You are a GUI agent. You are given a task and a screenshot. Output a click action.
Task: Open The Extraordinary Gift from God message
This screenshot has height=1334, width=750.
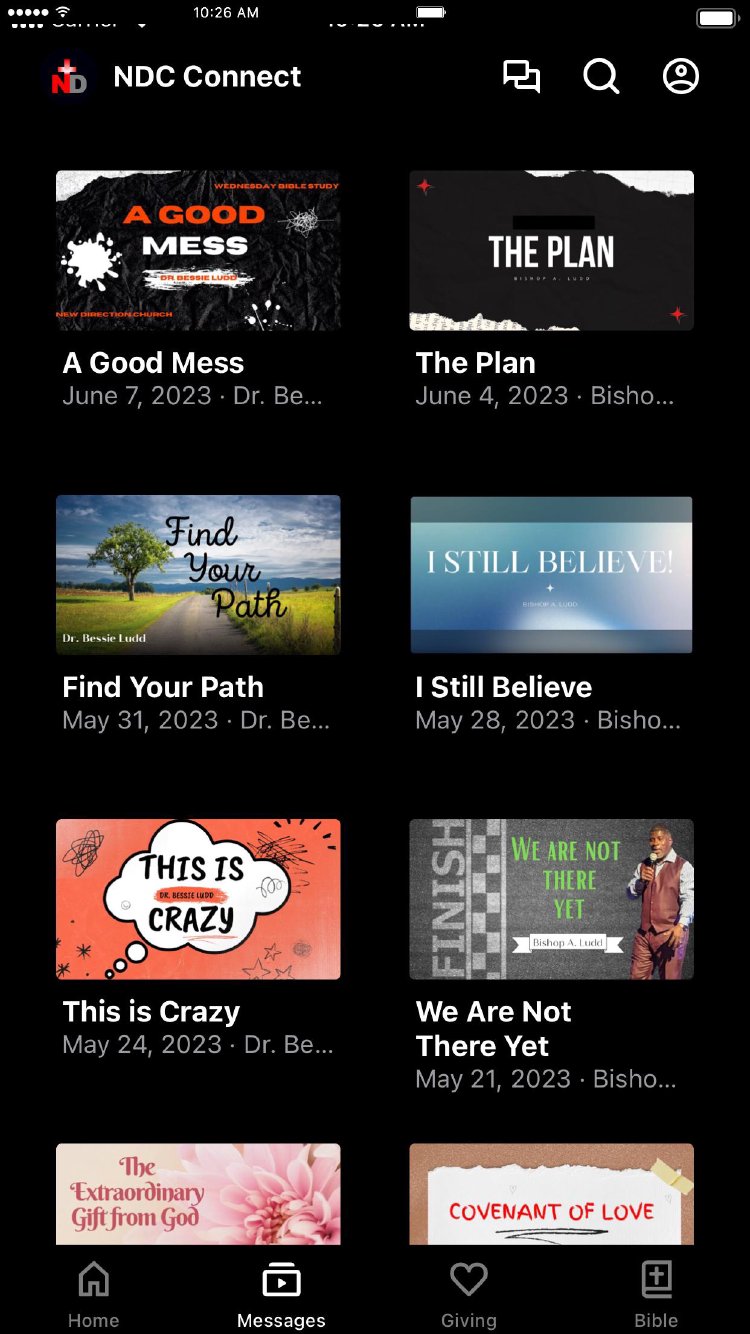(198, 1194)
